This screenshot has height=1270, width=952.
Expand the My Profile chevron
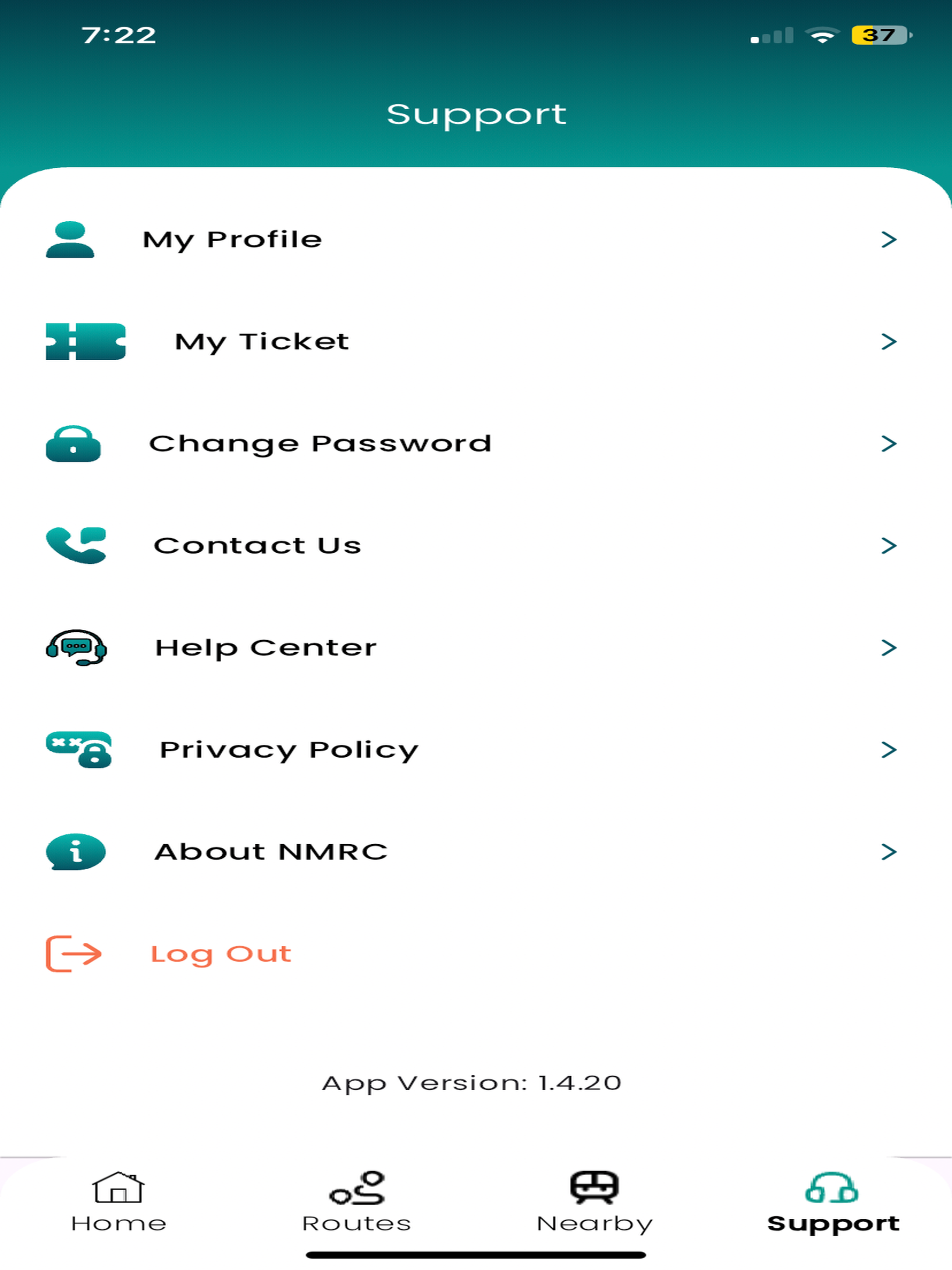tap(889, 240)
